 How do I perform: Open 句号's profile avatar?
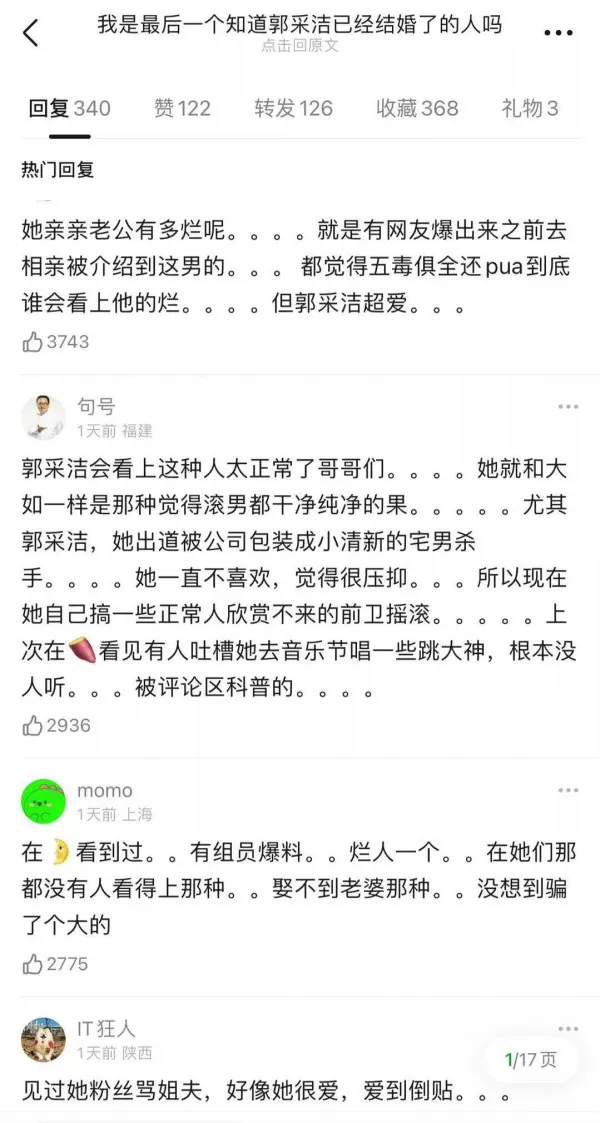[x=43, y=415]
